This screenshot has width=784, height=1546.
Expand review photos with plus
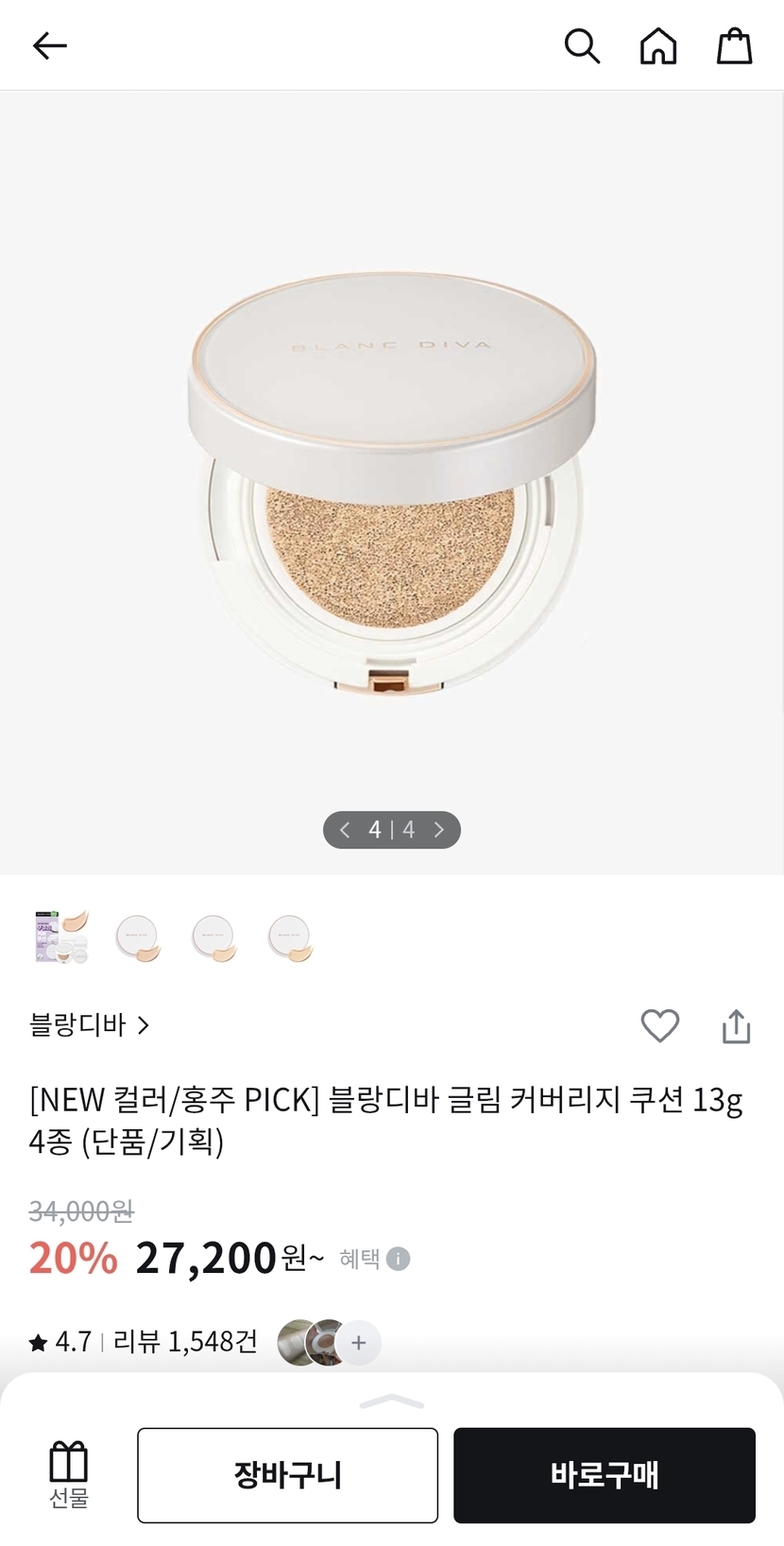[358, 1343]
